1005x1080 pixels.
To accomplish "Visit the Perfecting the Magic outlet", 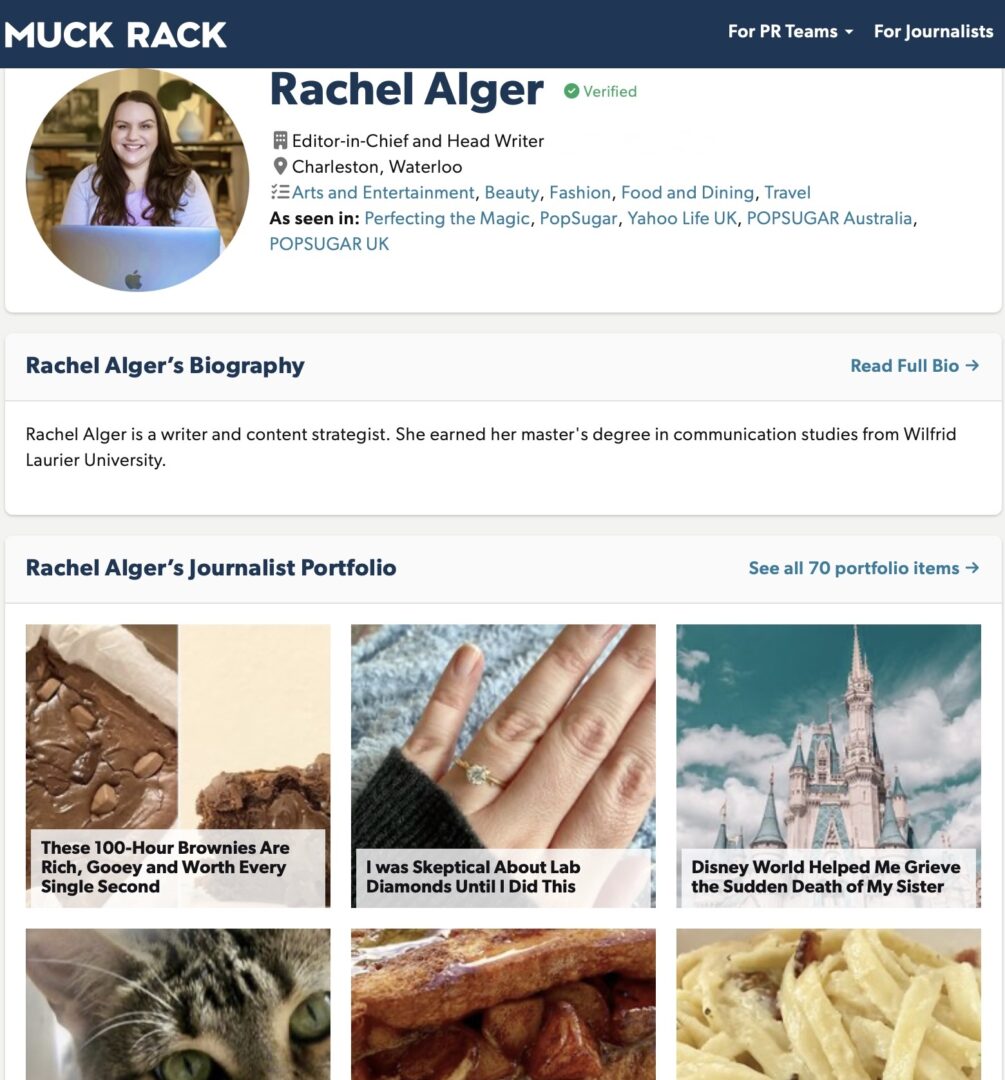I will point(447,218).
